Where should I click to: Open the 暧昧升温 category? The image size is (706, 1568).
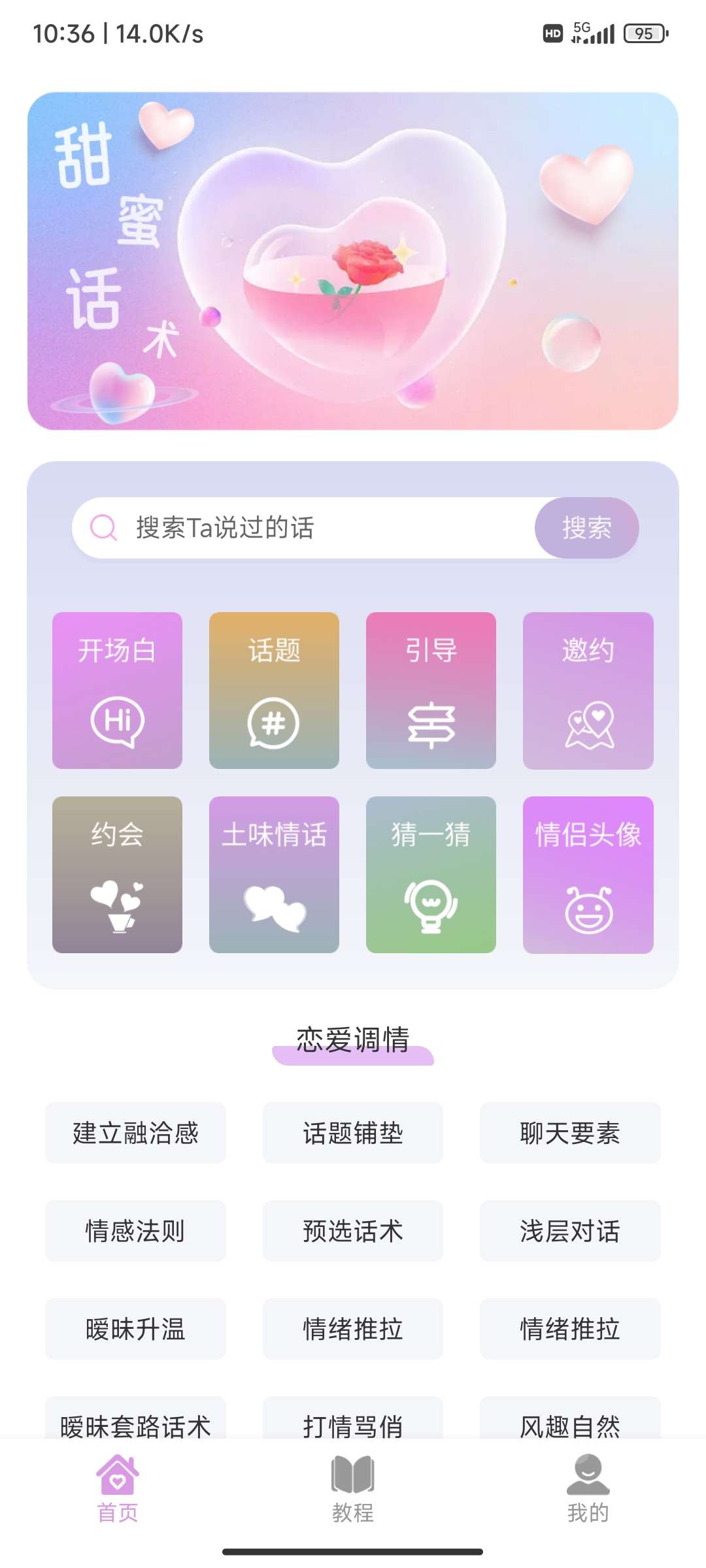[135, 1330]
